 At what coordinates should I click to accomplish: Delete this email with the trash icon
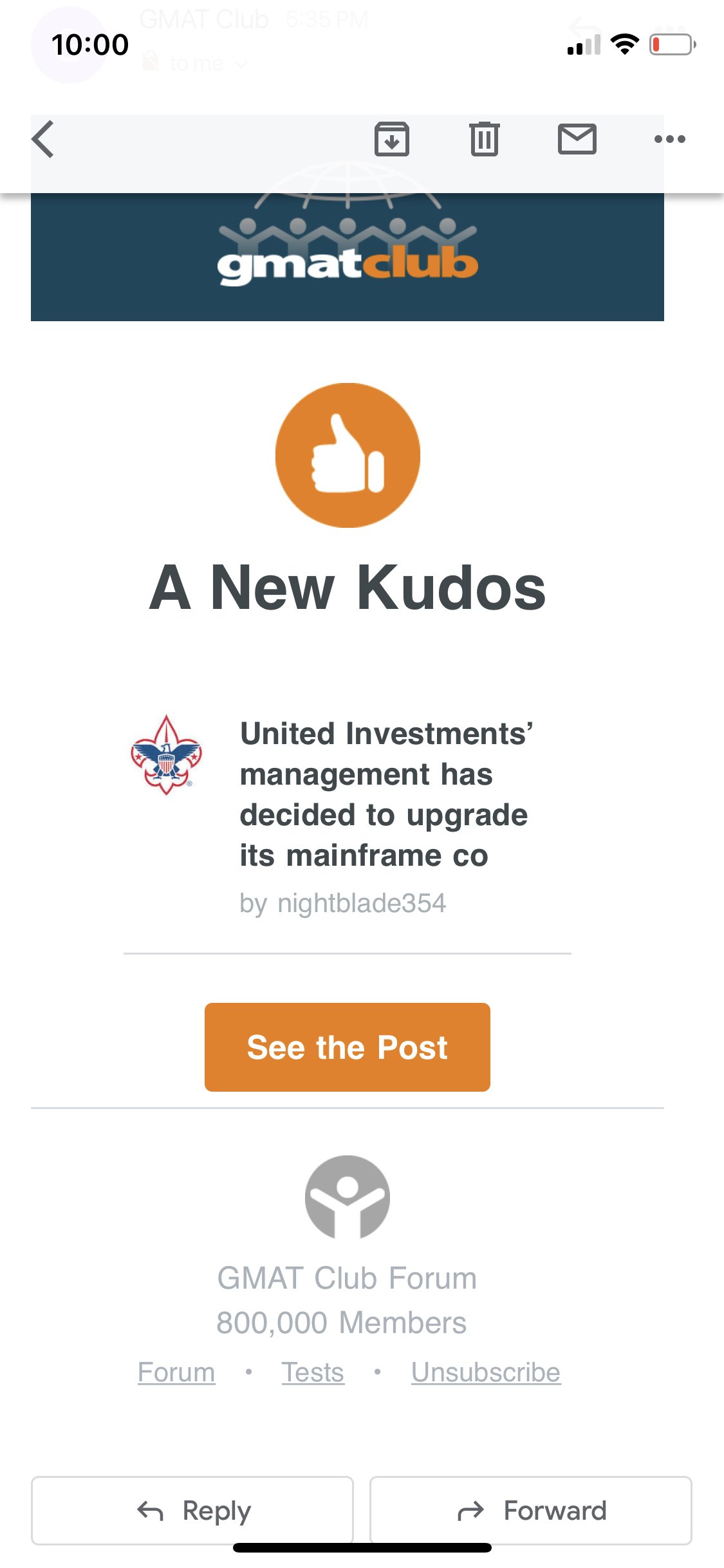[484, 139]
